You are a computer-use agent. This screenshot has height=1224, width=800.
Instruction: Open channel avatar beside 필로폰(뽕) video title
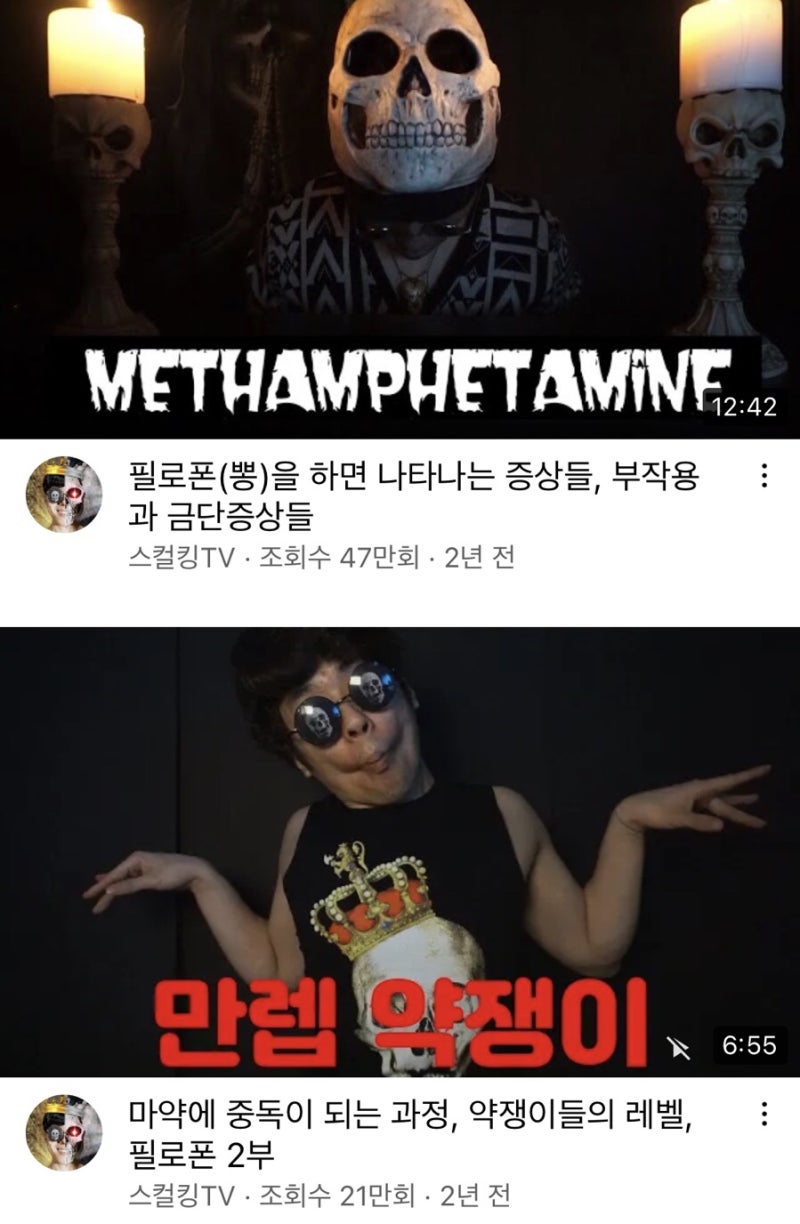click(63, 494)
